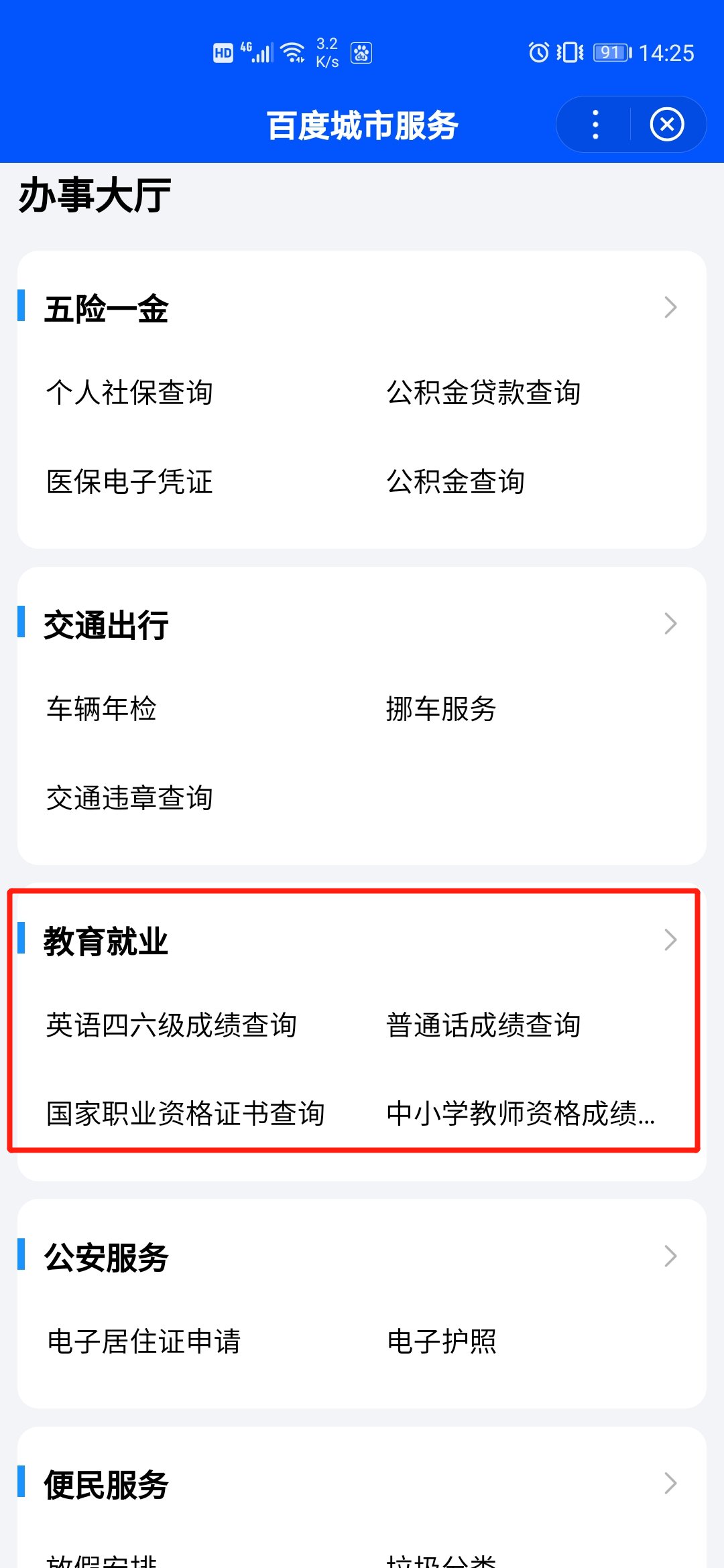This screenshot has height=1568, width=724.
Task: Select 普通话成绩查询
Action: (x=483, y=1025)
